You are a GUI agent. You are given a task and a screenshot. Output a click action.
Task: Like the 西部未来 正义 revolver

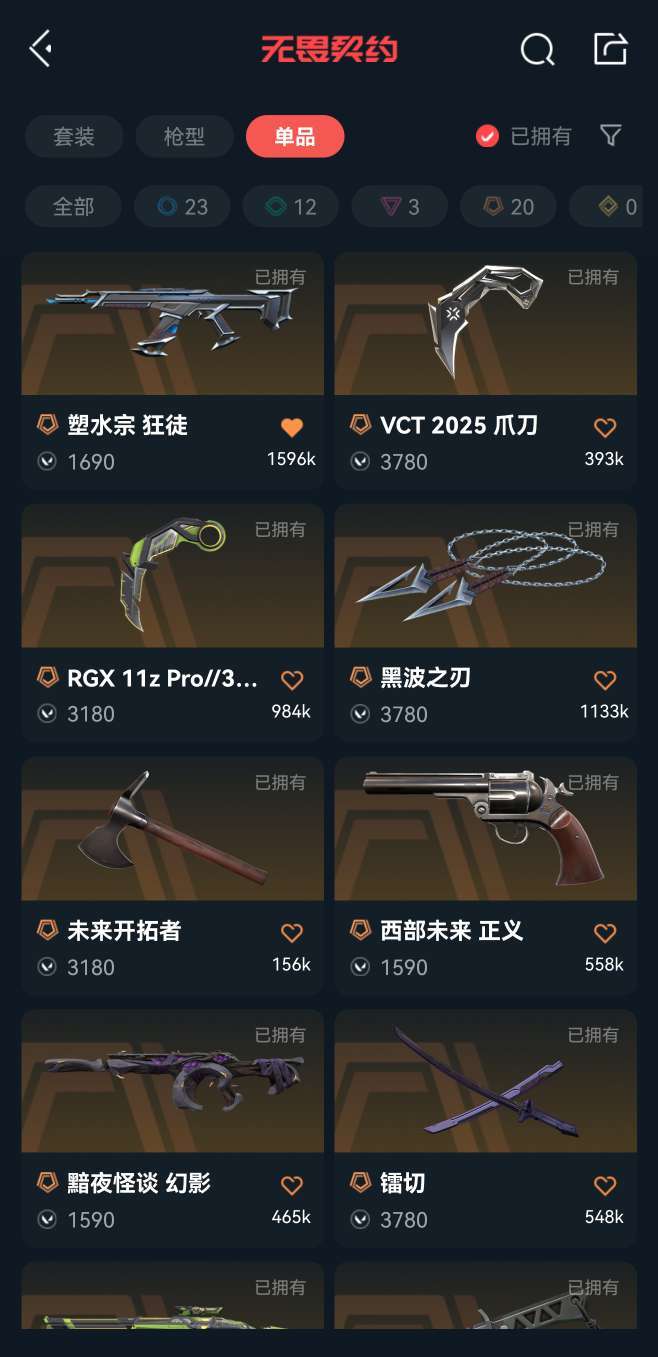coord(605,933)
